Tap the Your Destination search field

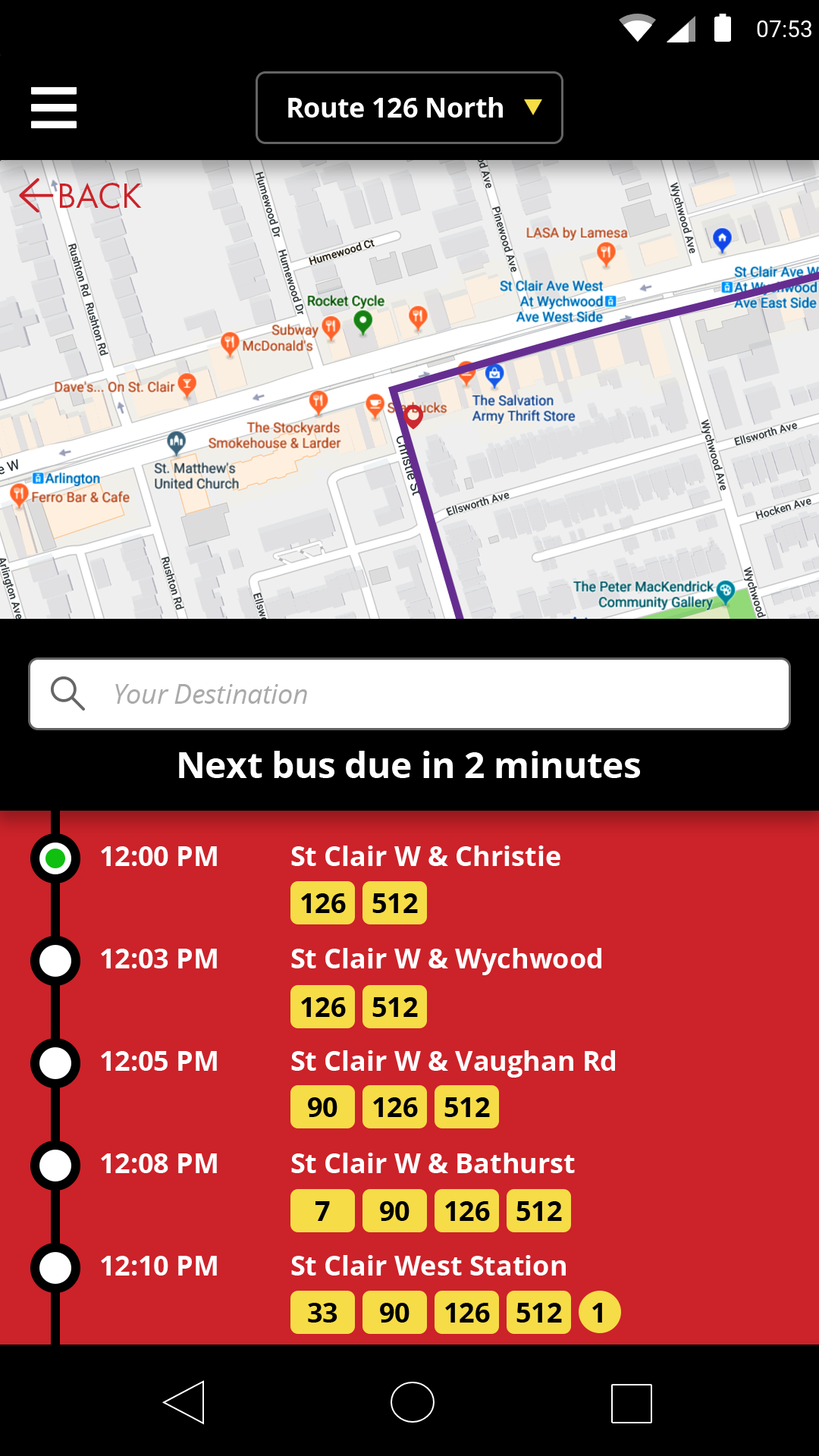[409, 694]
